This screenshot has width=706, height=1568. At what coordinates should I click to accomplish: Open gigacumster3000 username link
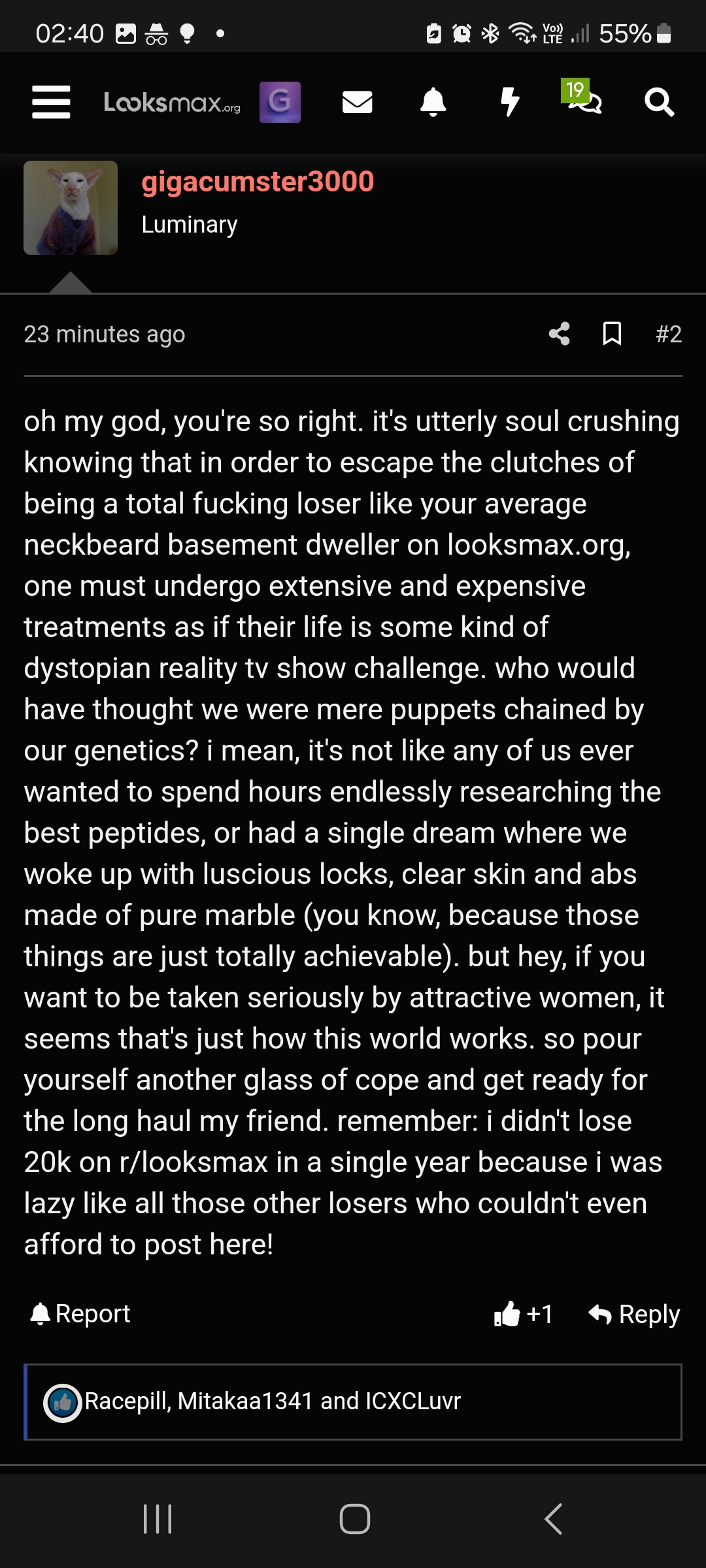coord(258,182)
